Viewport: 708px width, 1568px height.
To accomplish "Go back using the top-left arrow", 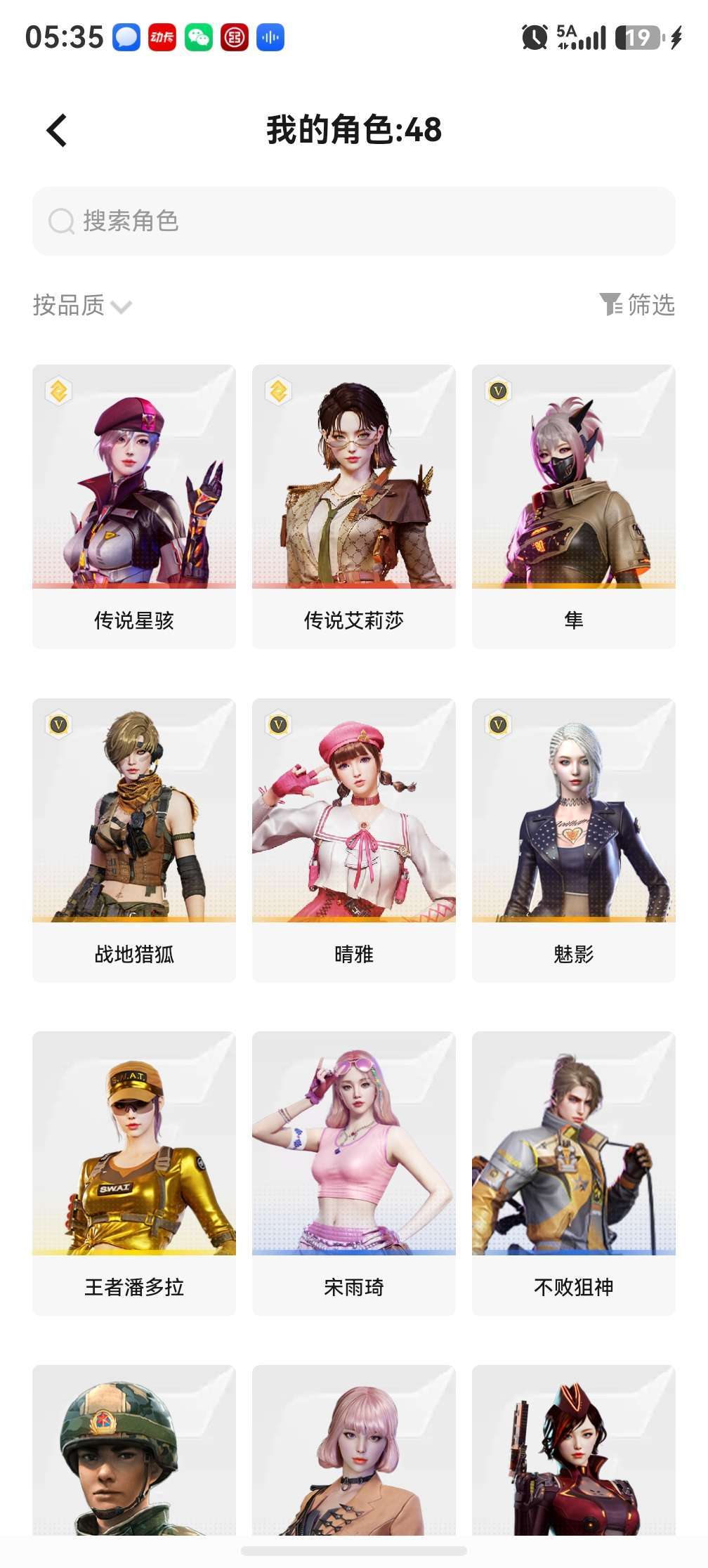I will click(x=57, y=130).
